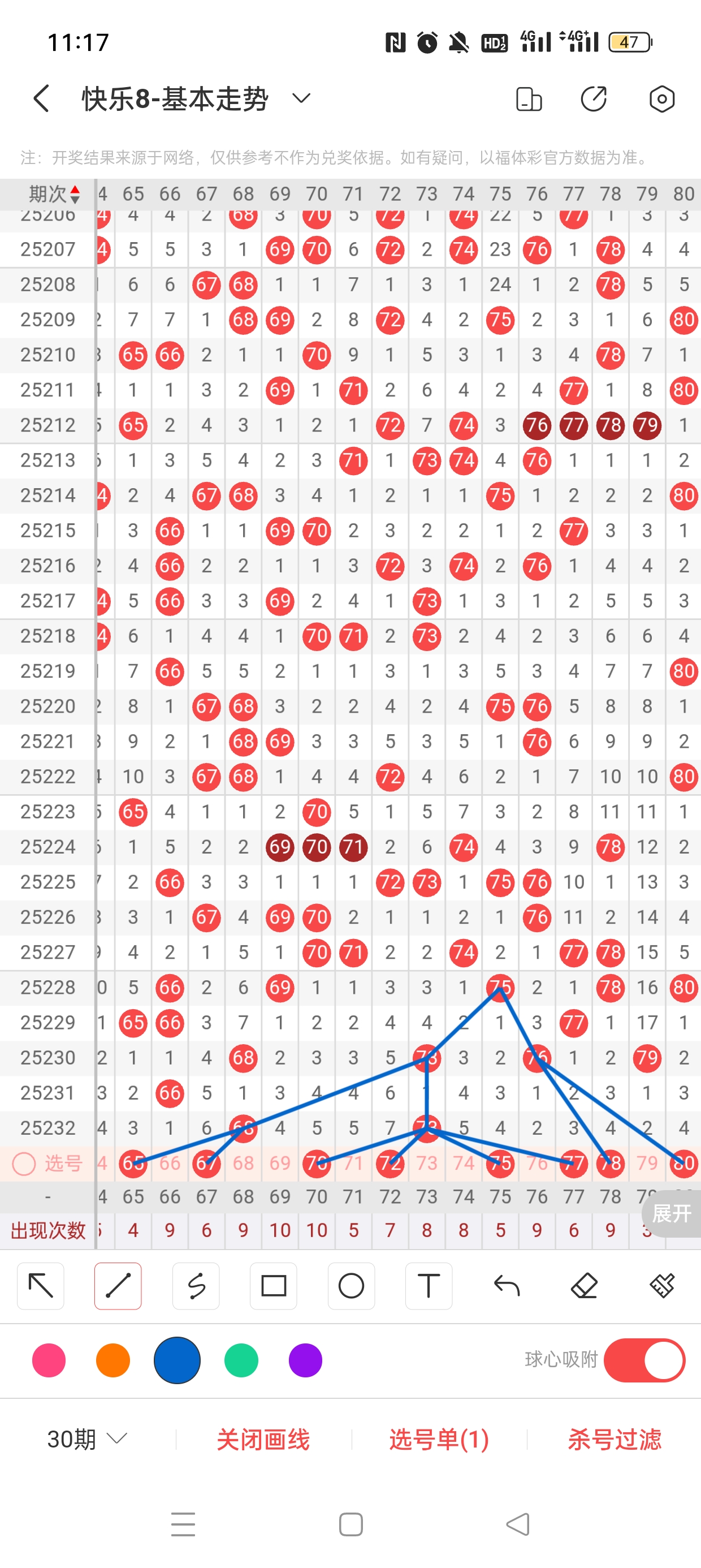Pick the orange color swatch
701x1568 pixels.
[113, 1360]
